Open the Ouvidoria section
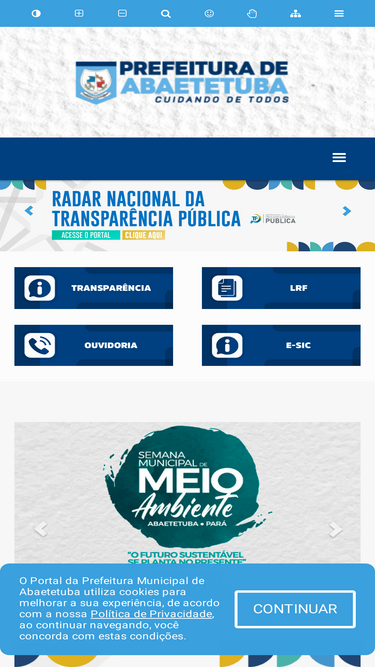Viewport: 375px width, 667px height. point(94,345)
